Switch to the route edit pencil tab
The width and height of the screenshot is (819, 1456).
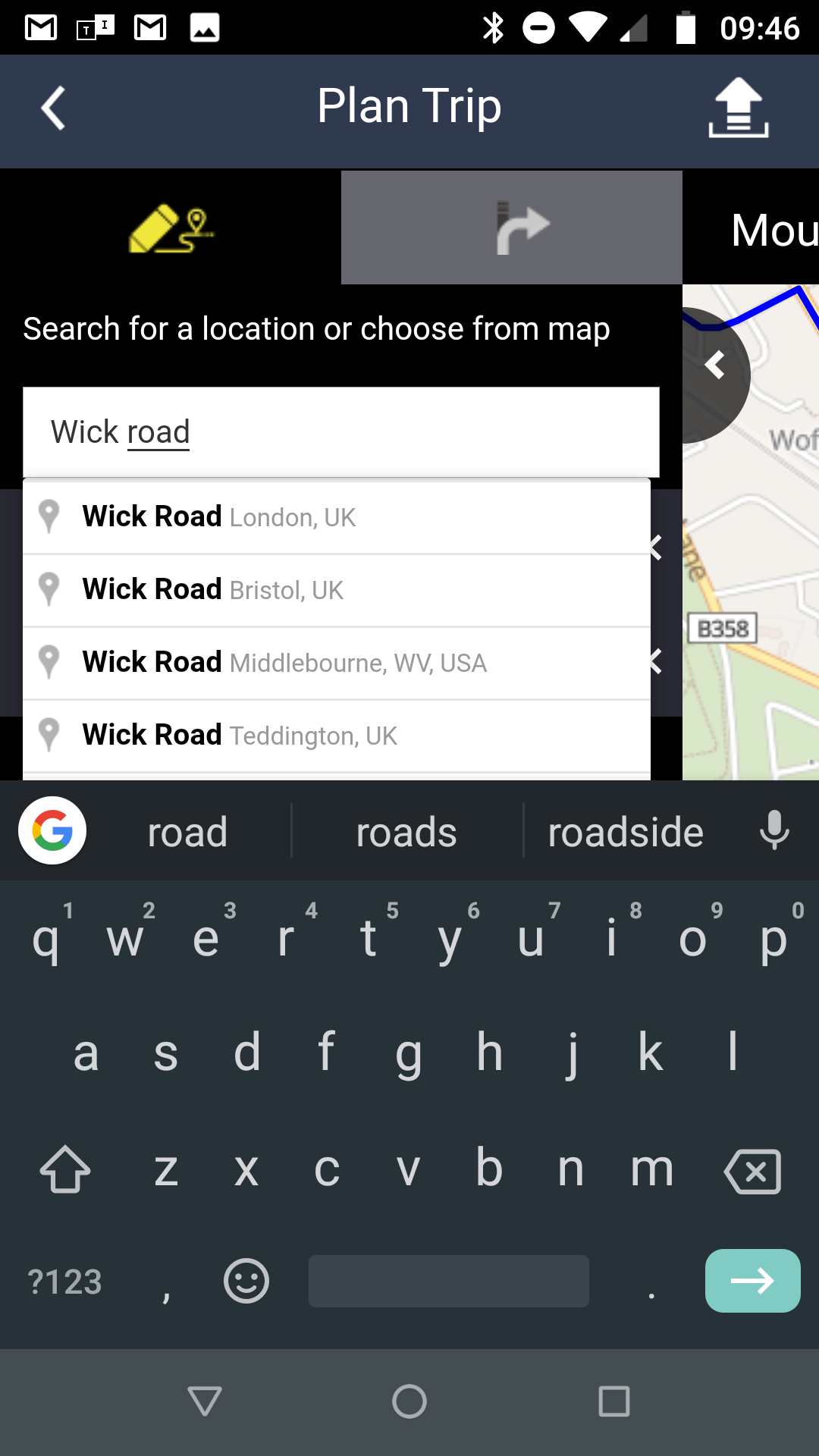click(171, 227)
